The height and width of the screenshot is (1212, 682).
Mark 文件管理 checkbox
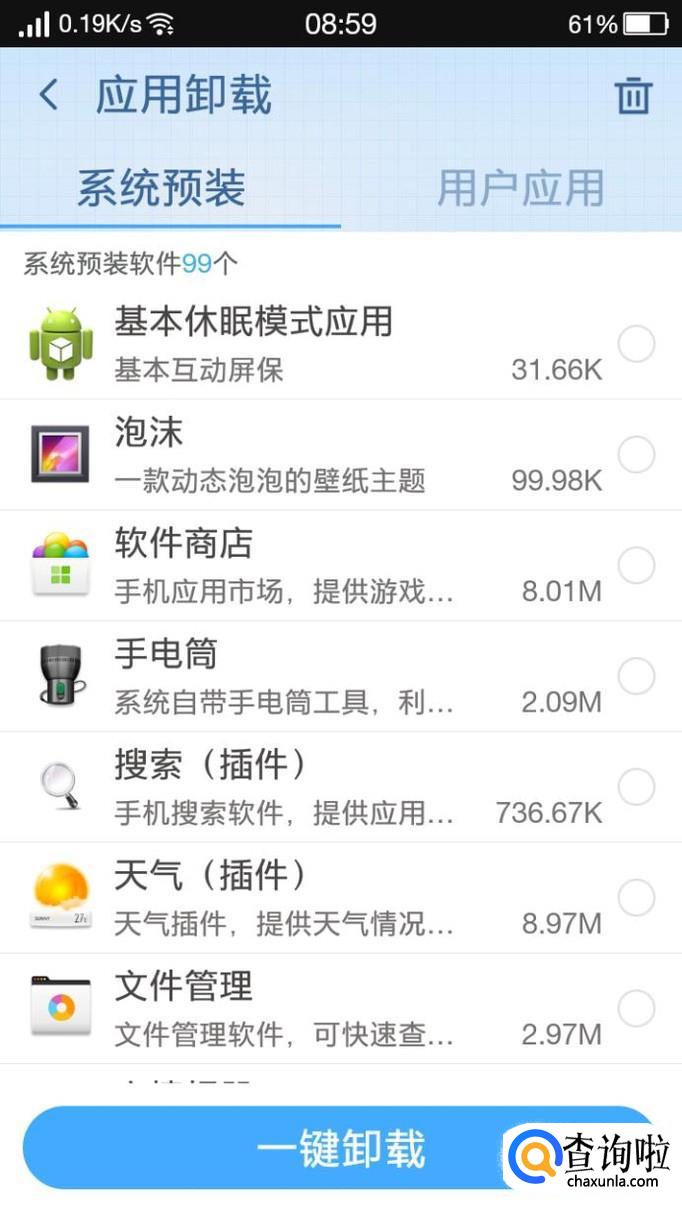click(636, 1009)
